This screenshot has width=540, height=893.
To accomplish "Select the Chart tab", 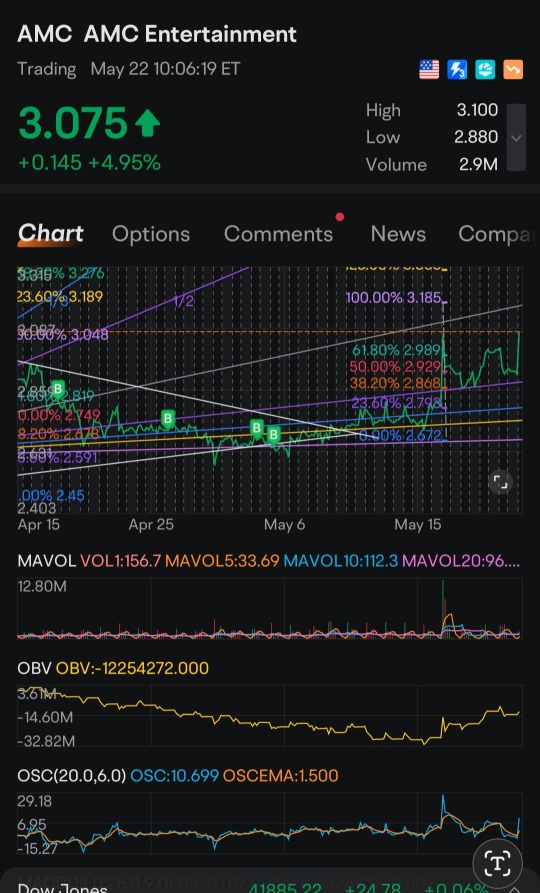I will 50,234.
